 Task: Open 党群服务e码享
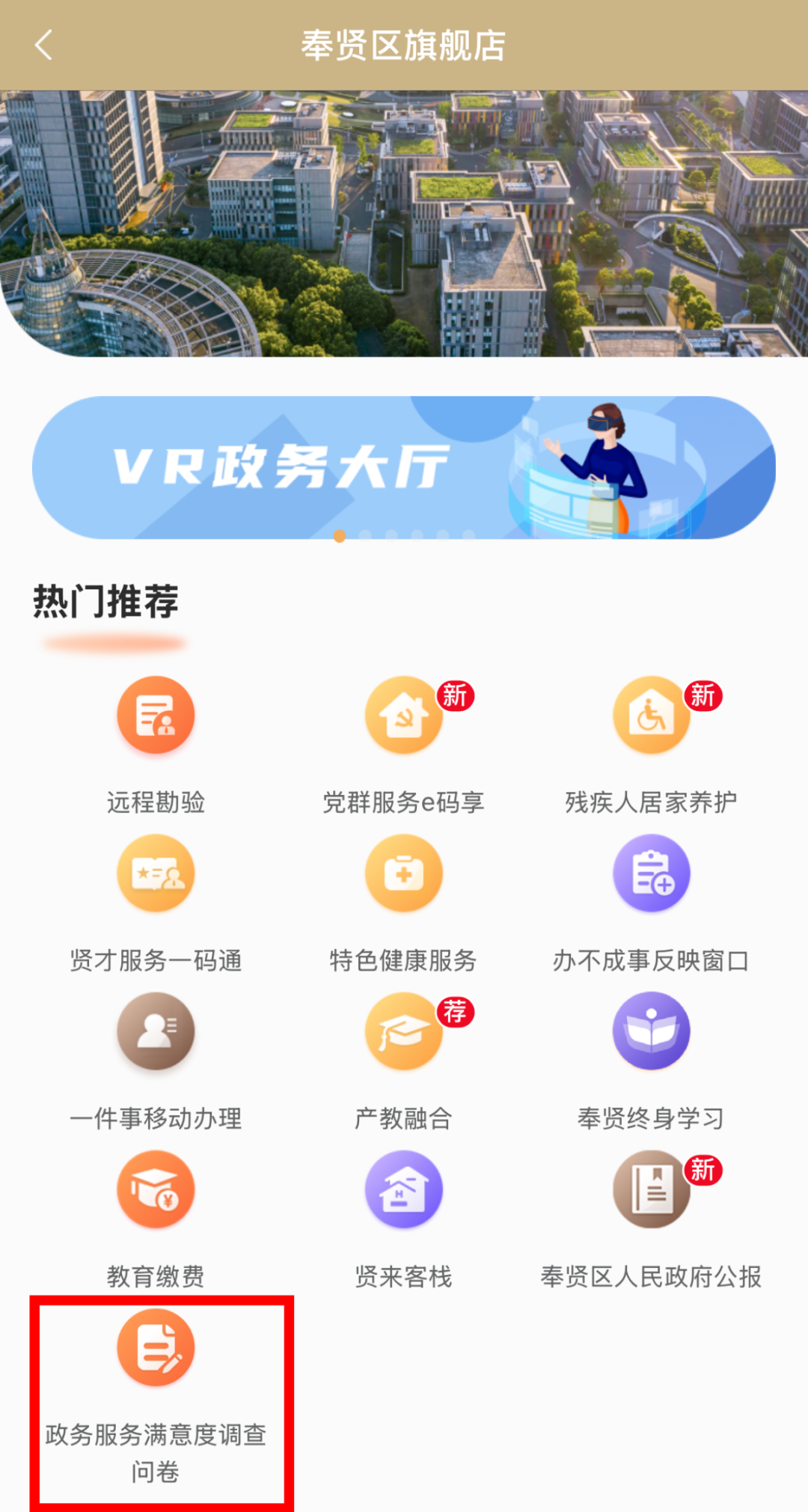click(403, 716)
